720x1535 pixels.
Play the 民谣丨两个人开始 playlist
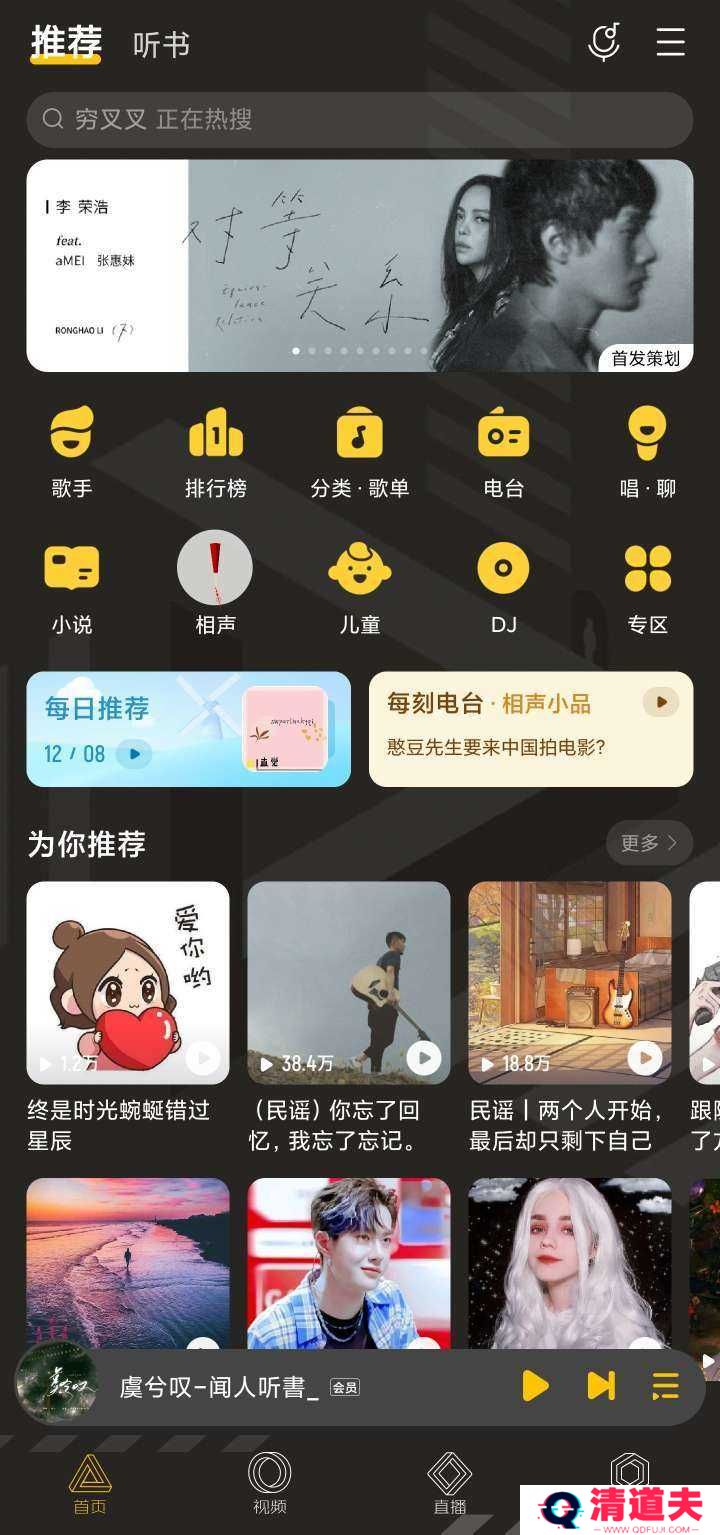pyautogui.click(x=645, y=1057)
